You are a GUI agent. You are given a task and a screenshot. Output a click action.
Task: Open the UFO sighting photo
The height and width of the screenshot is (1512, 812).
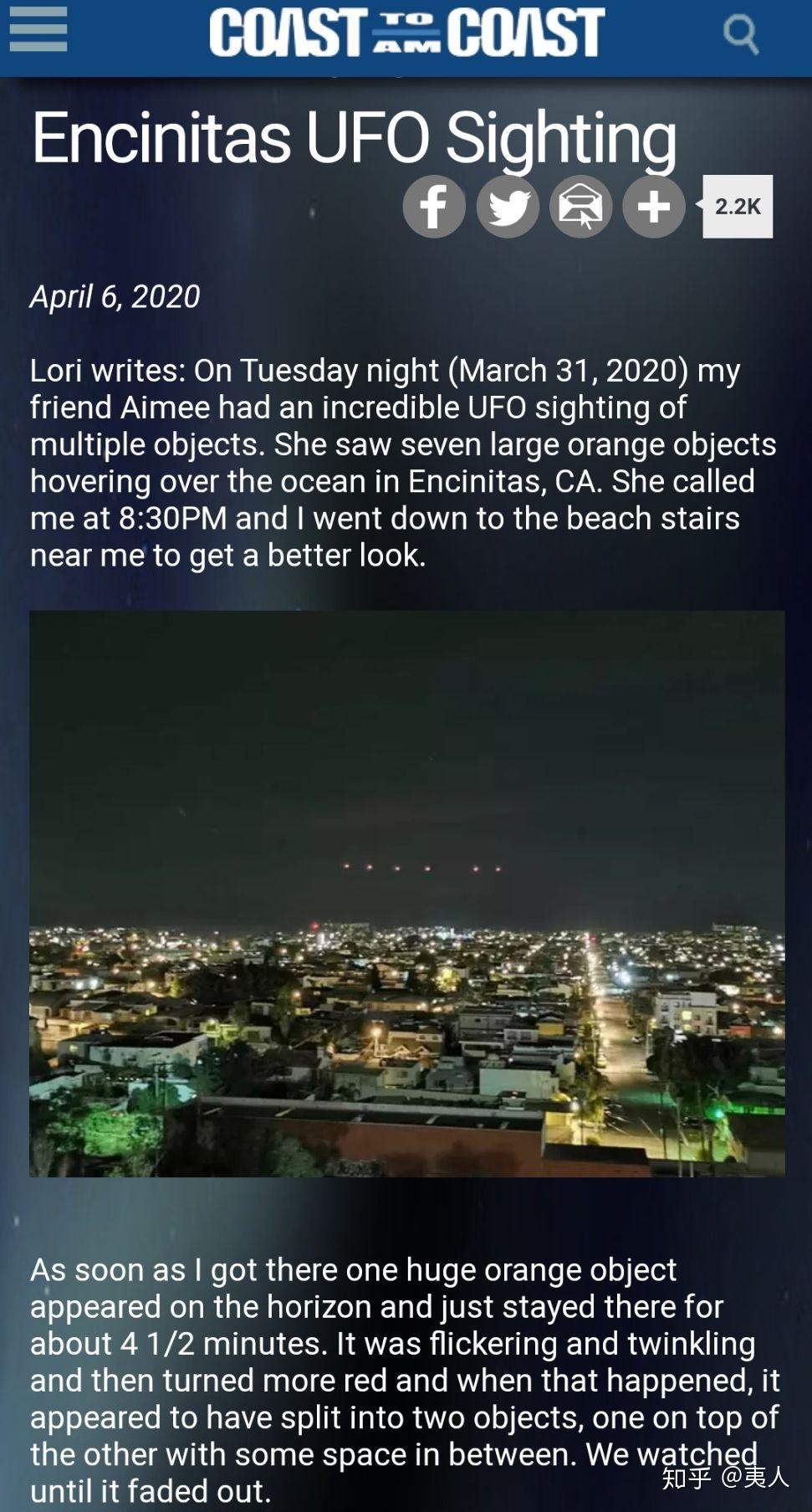[407, 894]
